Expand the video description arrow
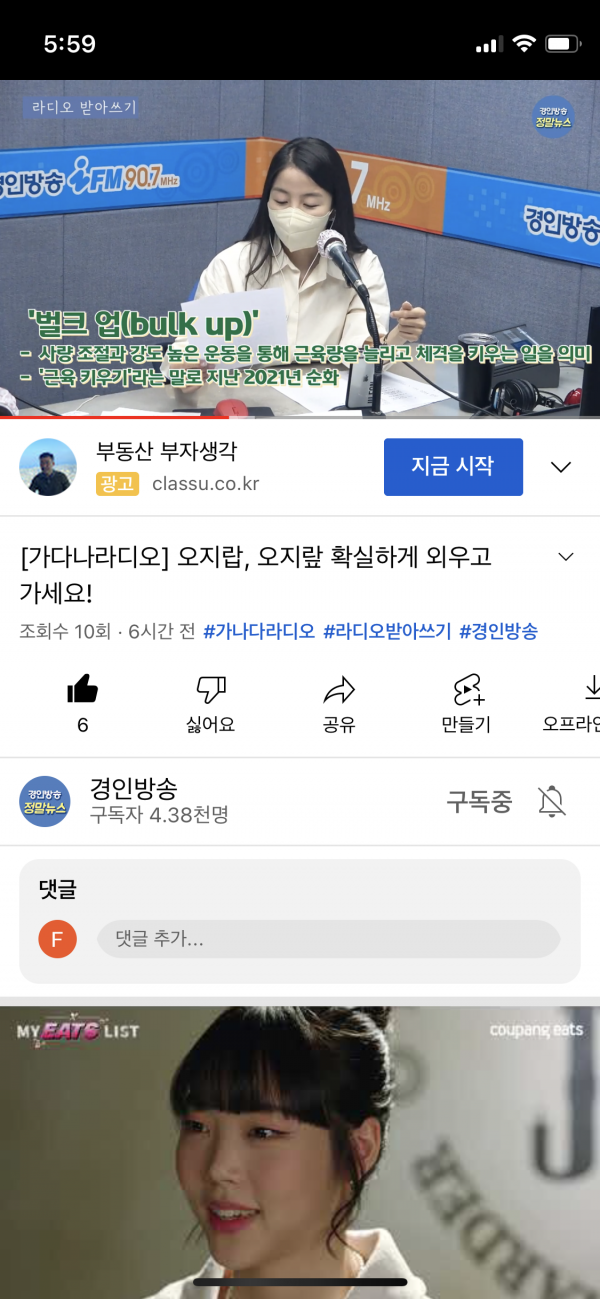This screenshot has width=600, height=1299. (565, 557)
